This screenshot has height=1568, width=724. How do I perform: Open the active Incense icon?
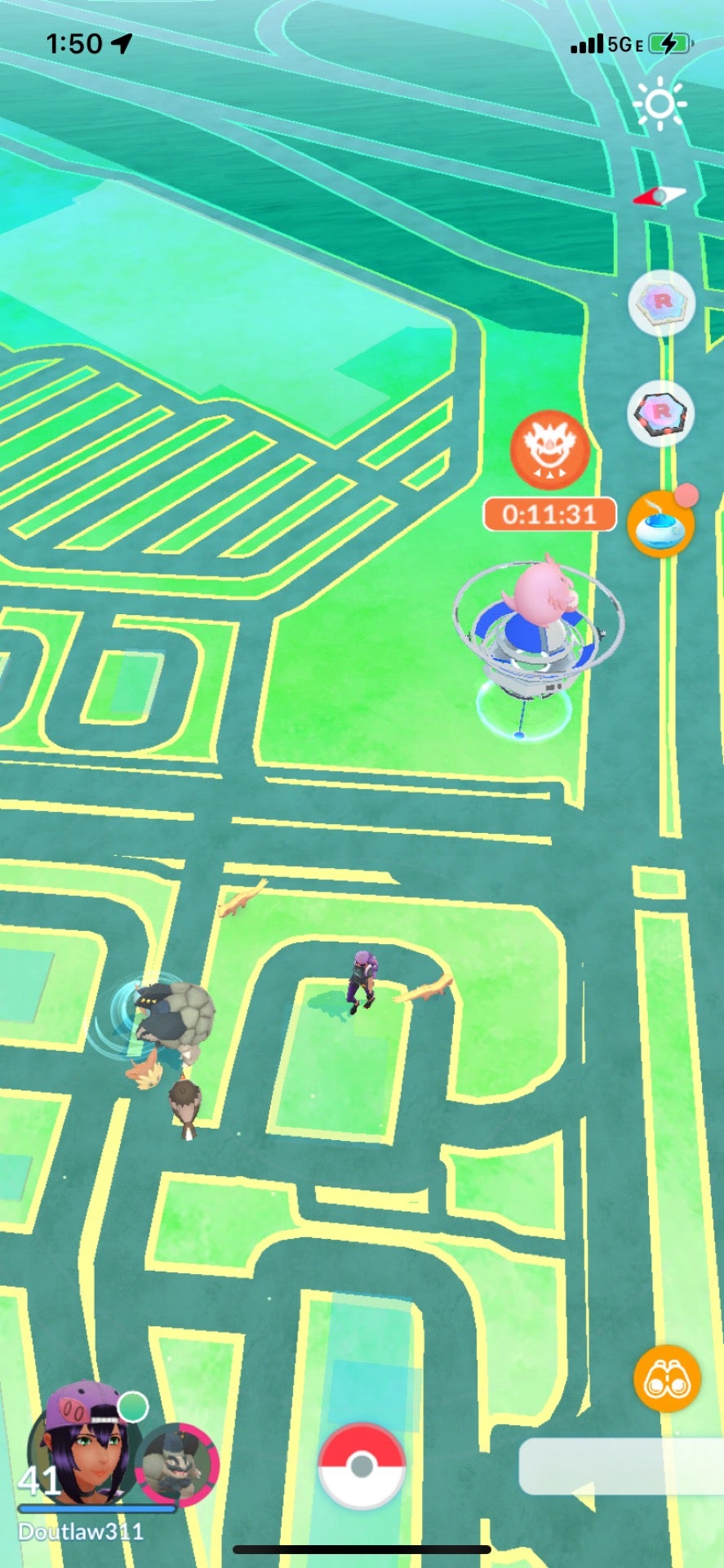pyautogui.click(x=660, y=527)
